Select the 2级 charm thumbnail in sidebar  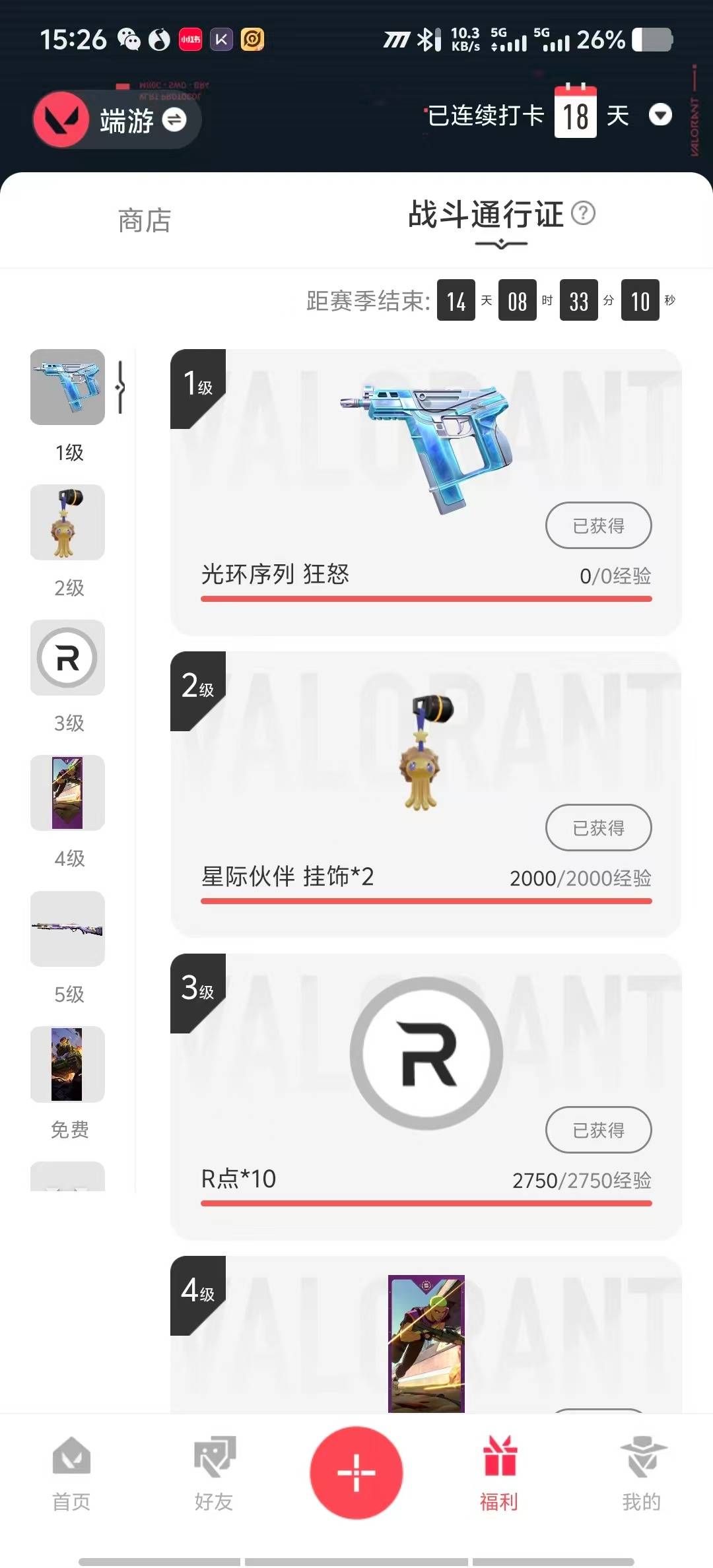[x=67, y=523]
